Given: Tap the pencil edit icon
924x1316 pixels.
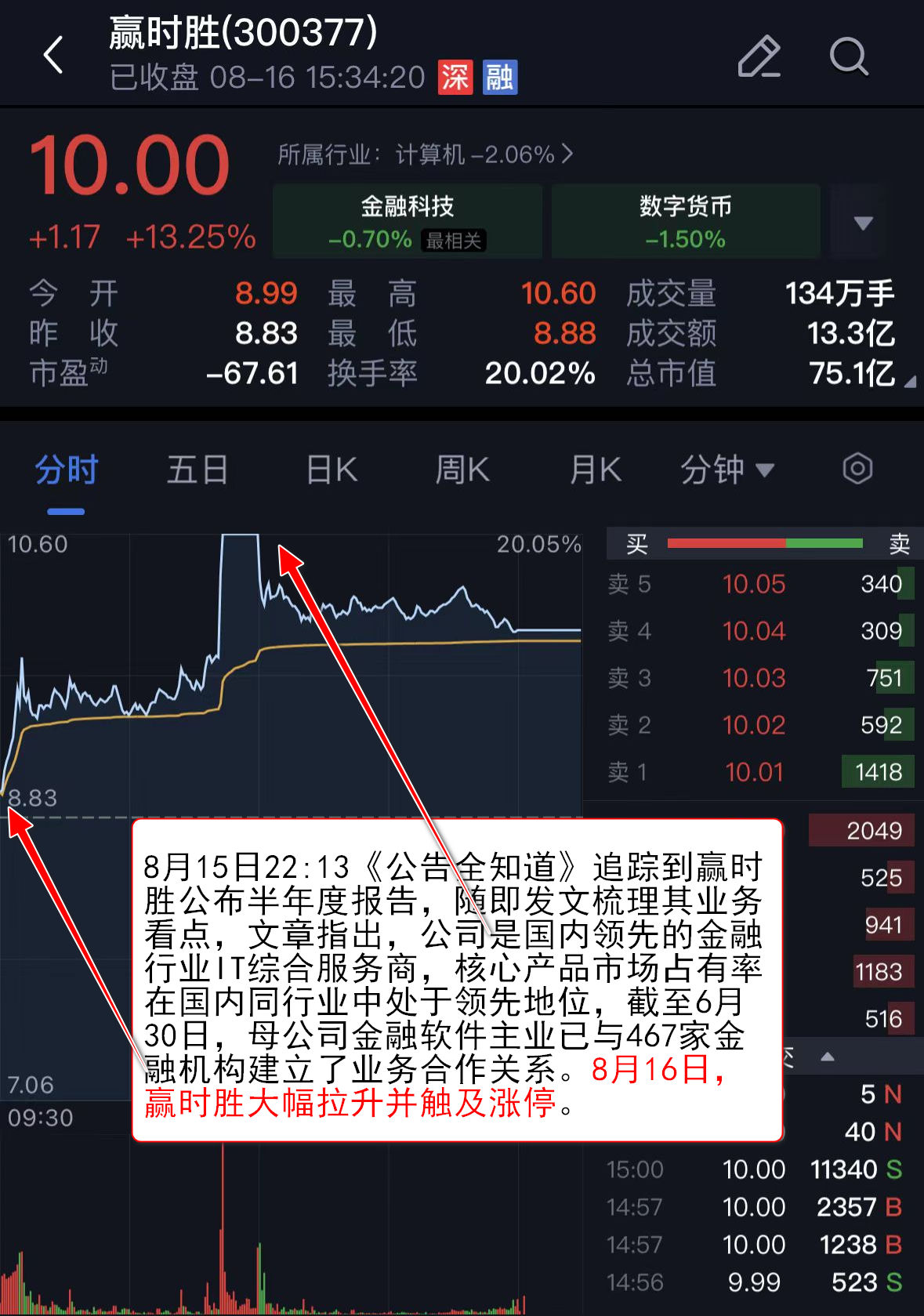Looking at the screenshot, I should pyautogui.click(x=759, y=56).
